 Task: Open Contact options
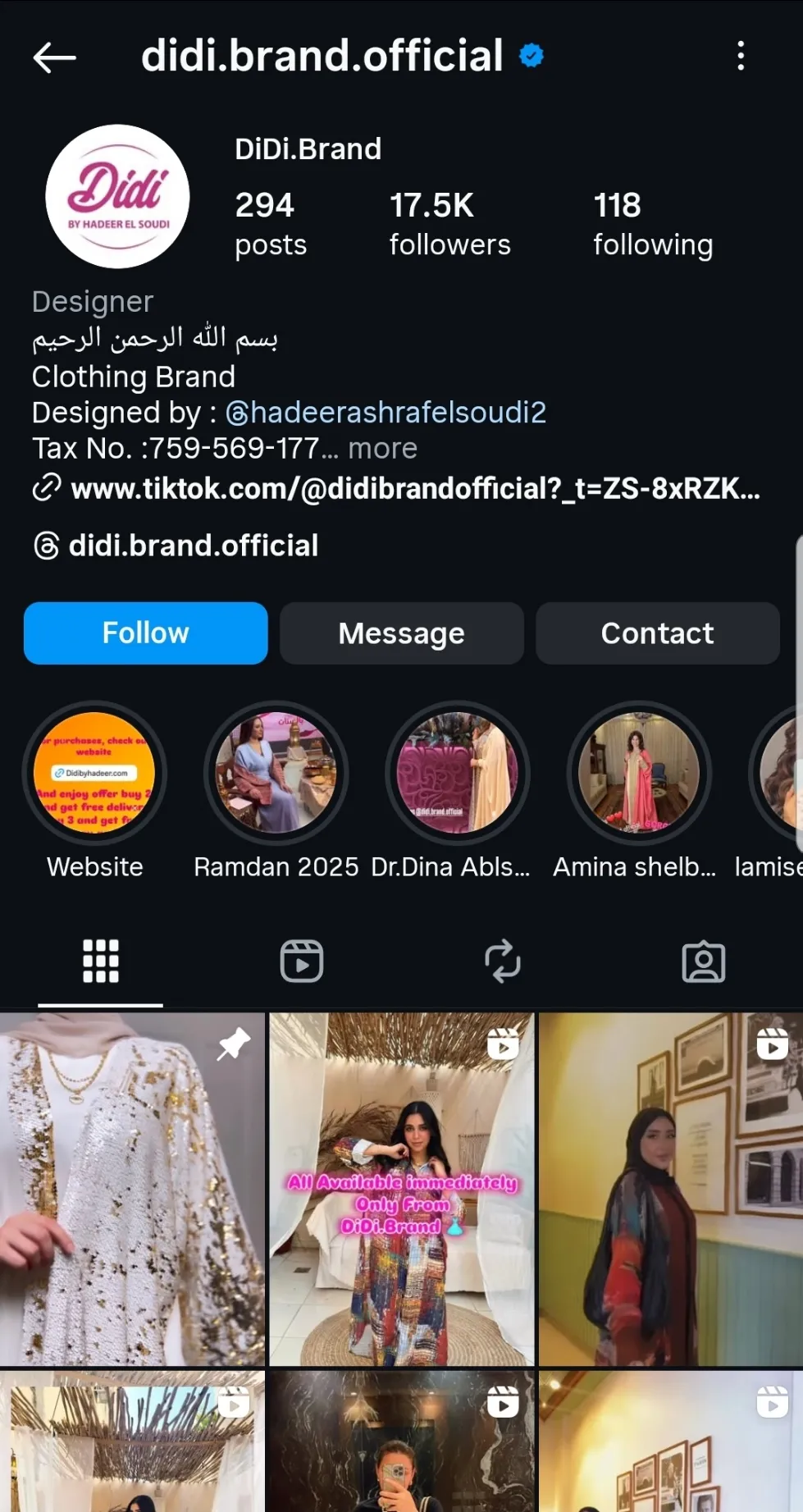[657, 633]
